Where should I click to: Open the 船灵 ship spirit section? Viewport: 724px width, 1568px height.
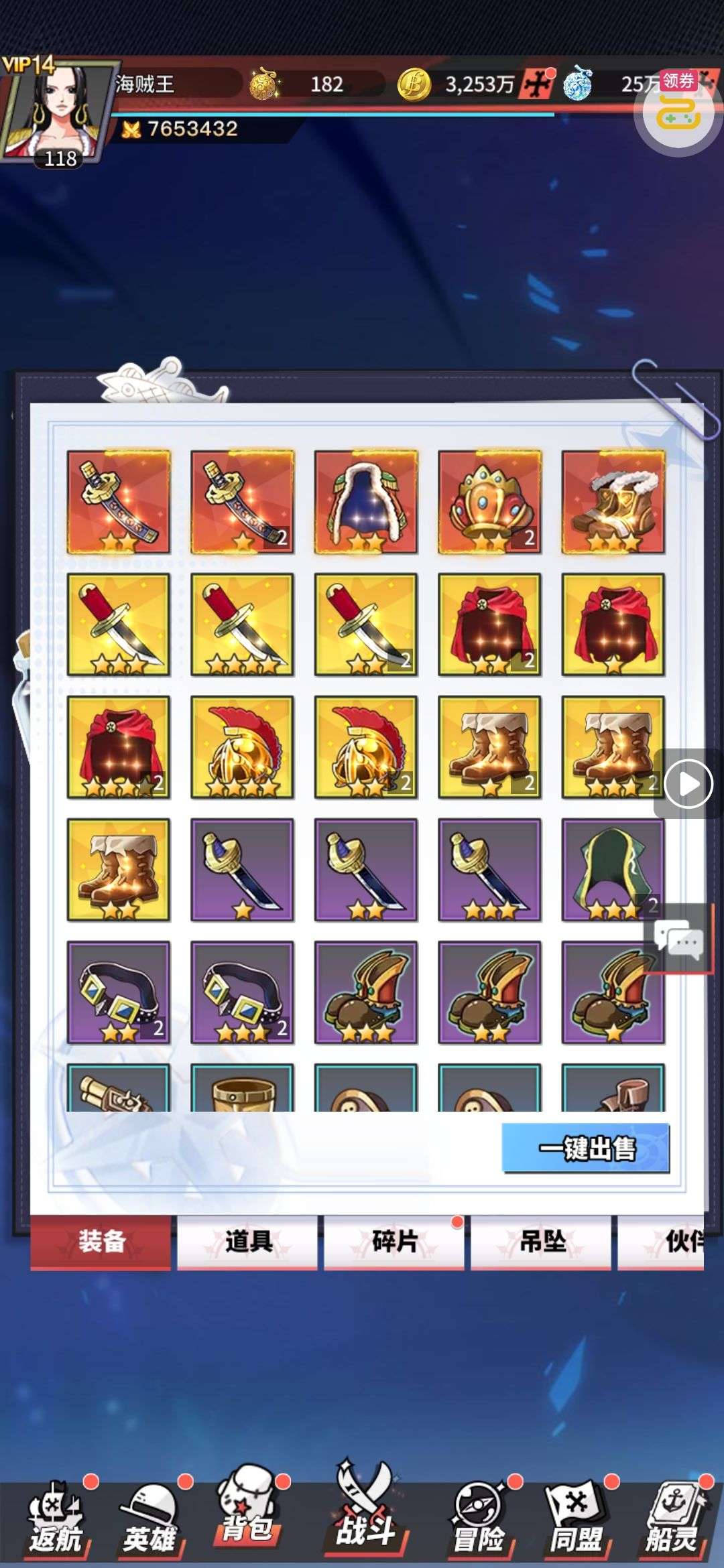point(672,1519)
